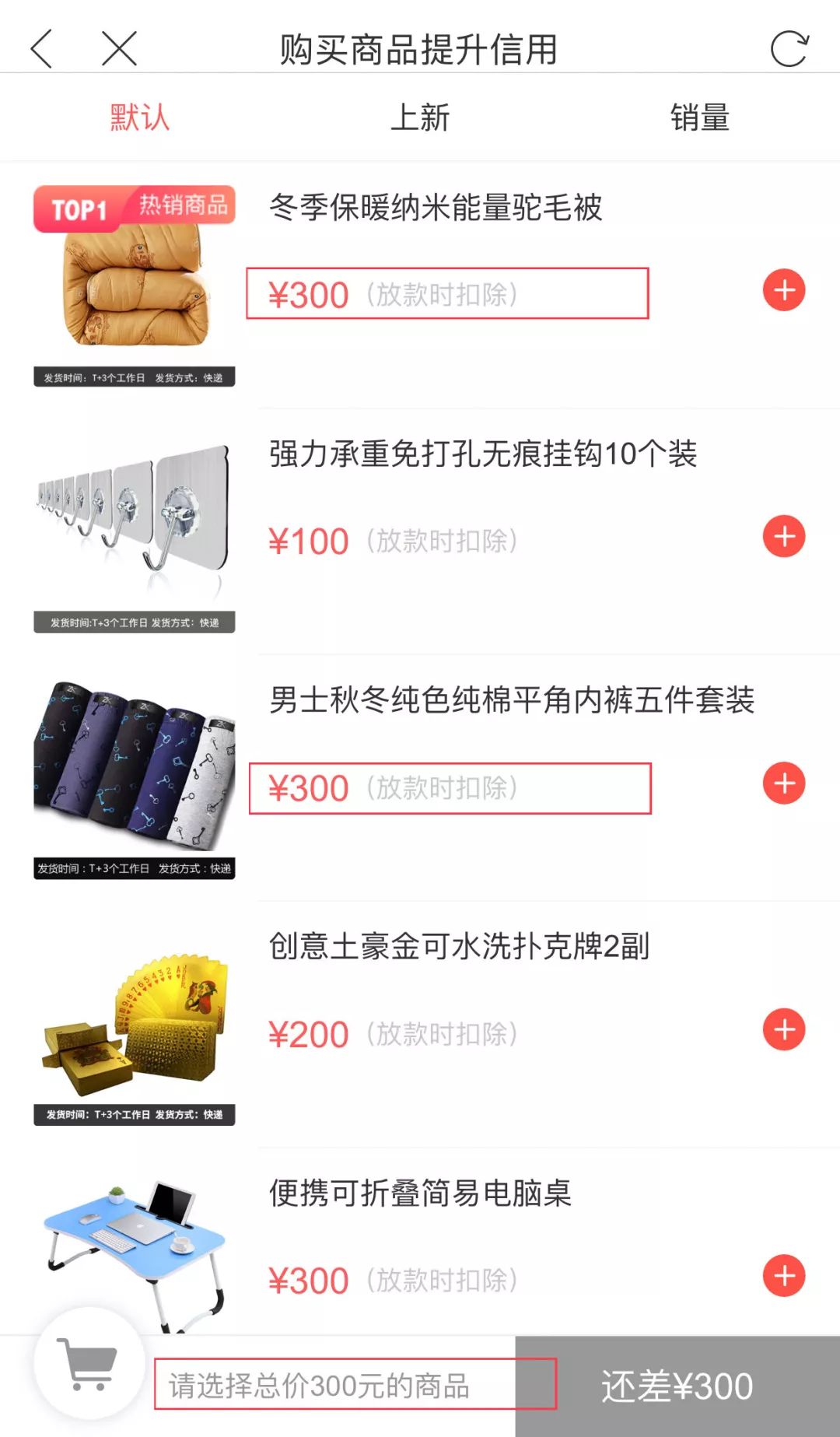Viewport: 840px width, 1437px height.
Task: Open the shopping cart
Action: pos(89,1363)
